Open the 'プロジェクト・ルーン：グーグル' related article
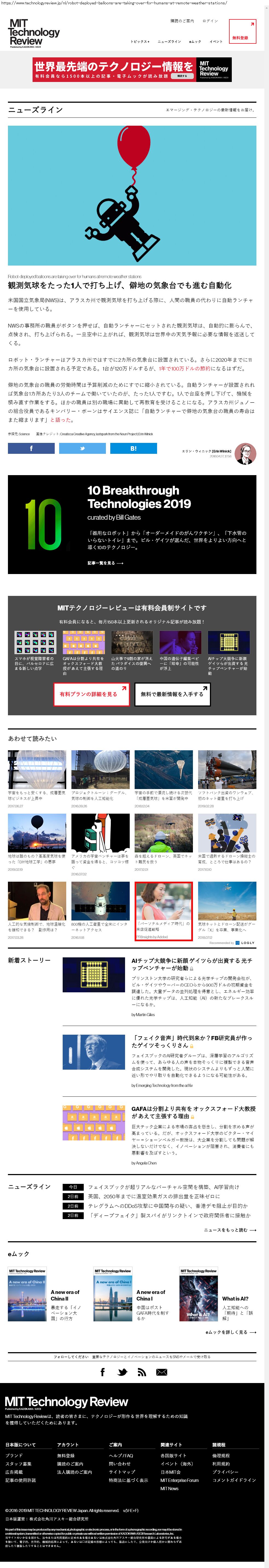This screenshot has width=269, height=1568. tap(100, 796)
